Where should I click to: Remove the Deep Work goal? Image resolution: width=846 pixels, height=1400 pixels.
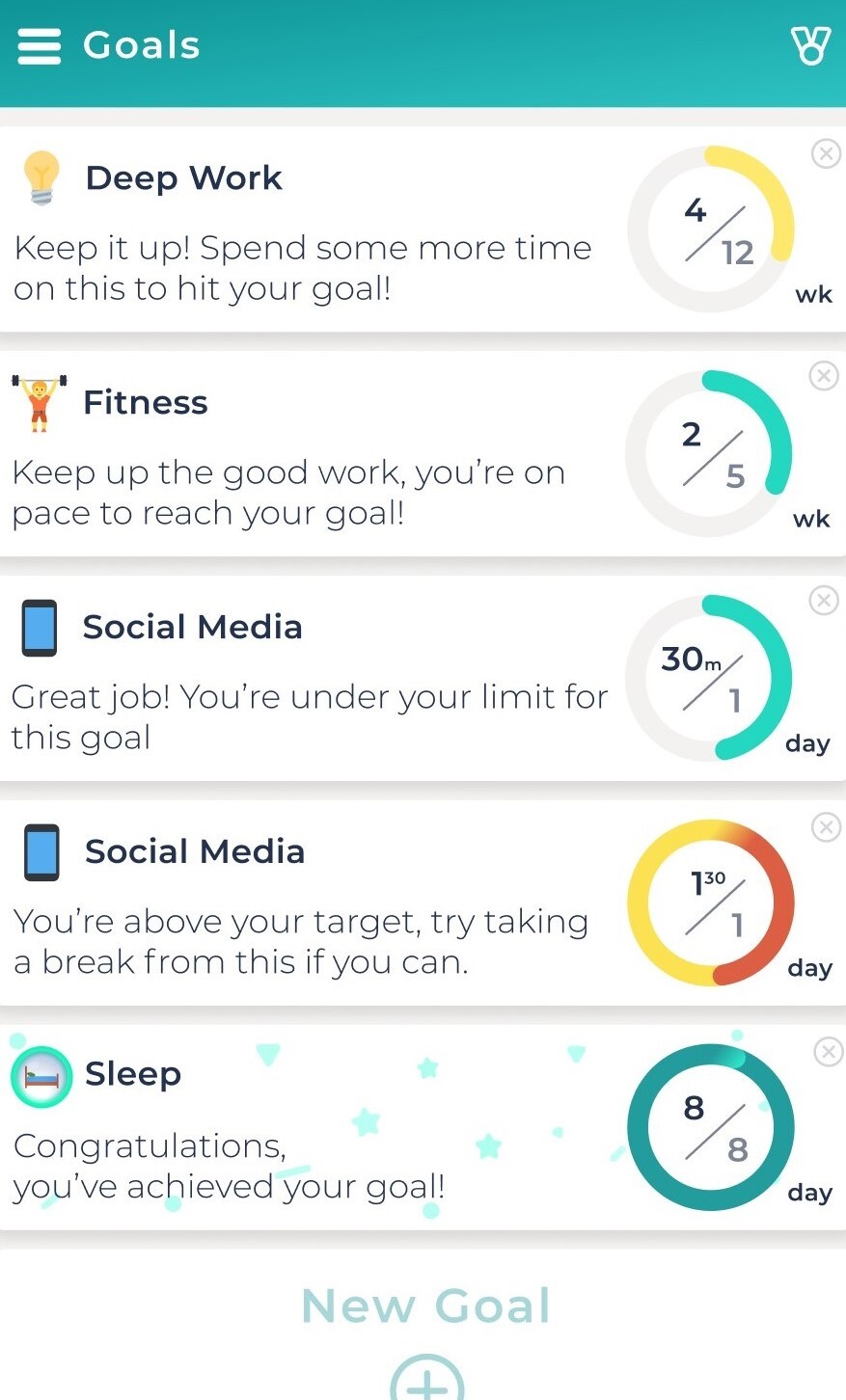pos(826,153)
